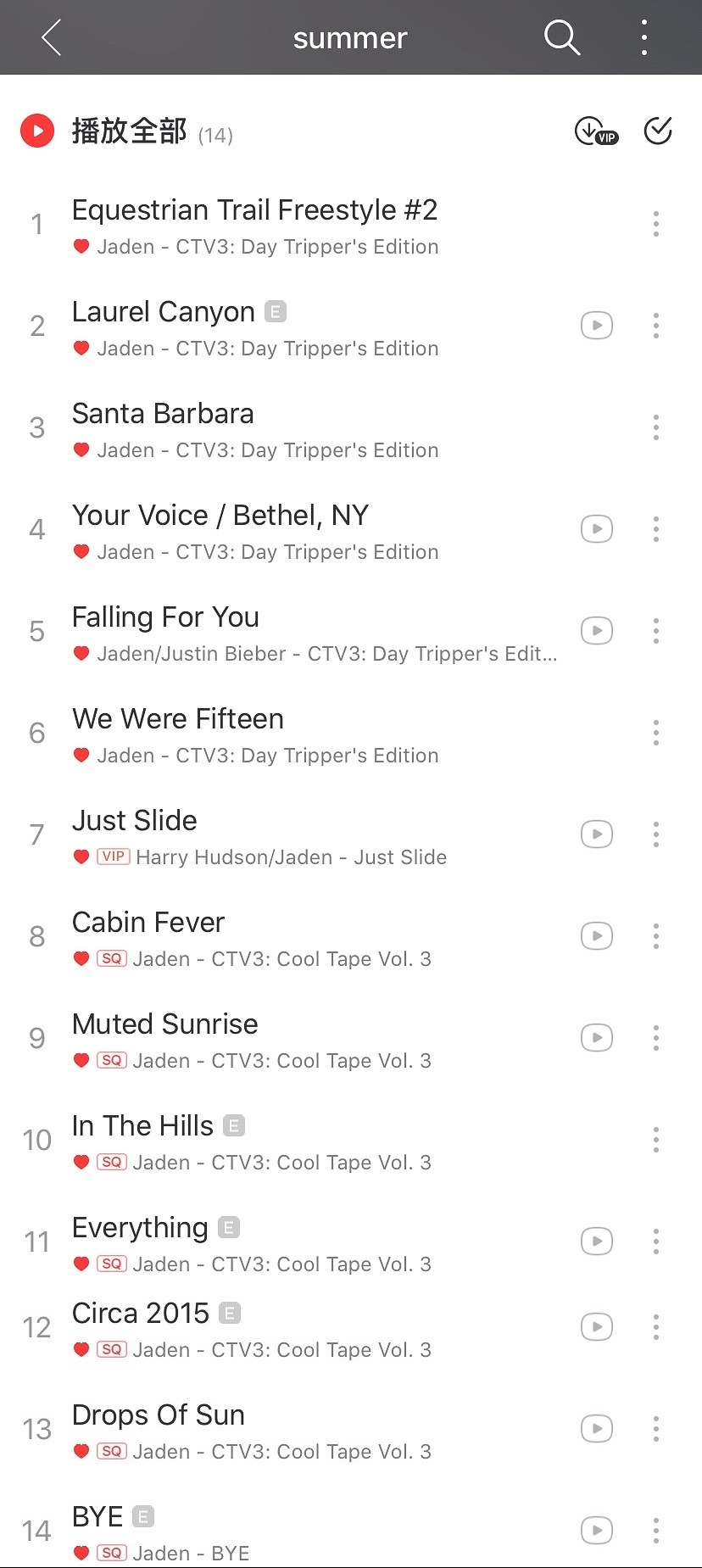Image resolution: width=702 pixels, height=1568 pixels.
Task: Watch the Laurel Canyon music video
Action: point(596,326)
